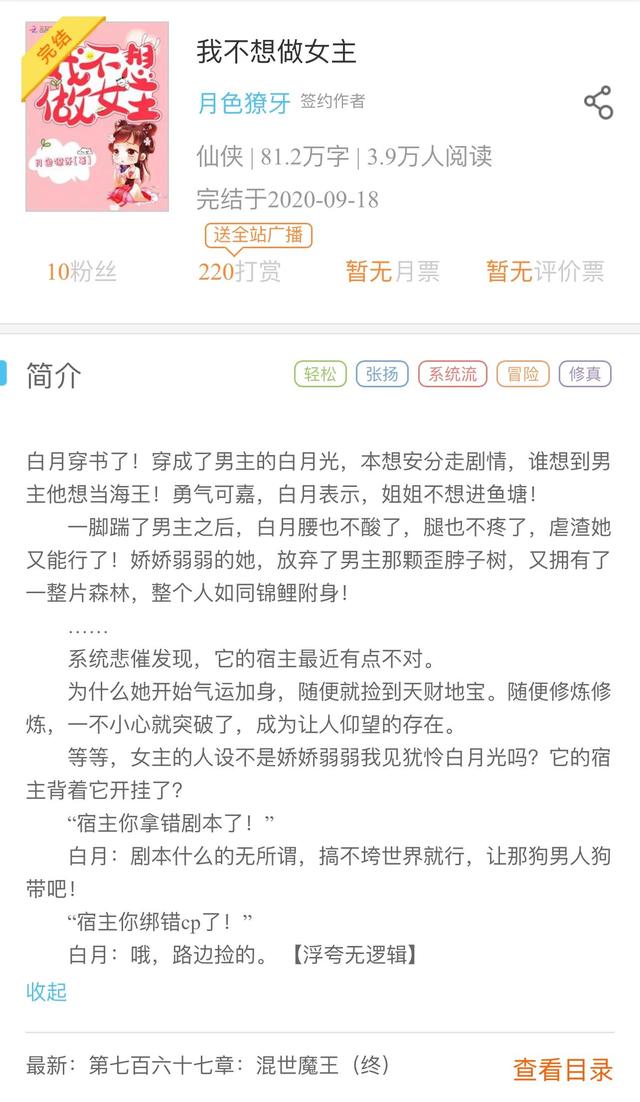The width and height of the screenshot is (640, 1102).
Task: Select the 冒险 tag chip
Action: tap(522, 375)
